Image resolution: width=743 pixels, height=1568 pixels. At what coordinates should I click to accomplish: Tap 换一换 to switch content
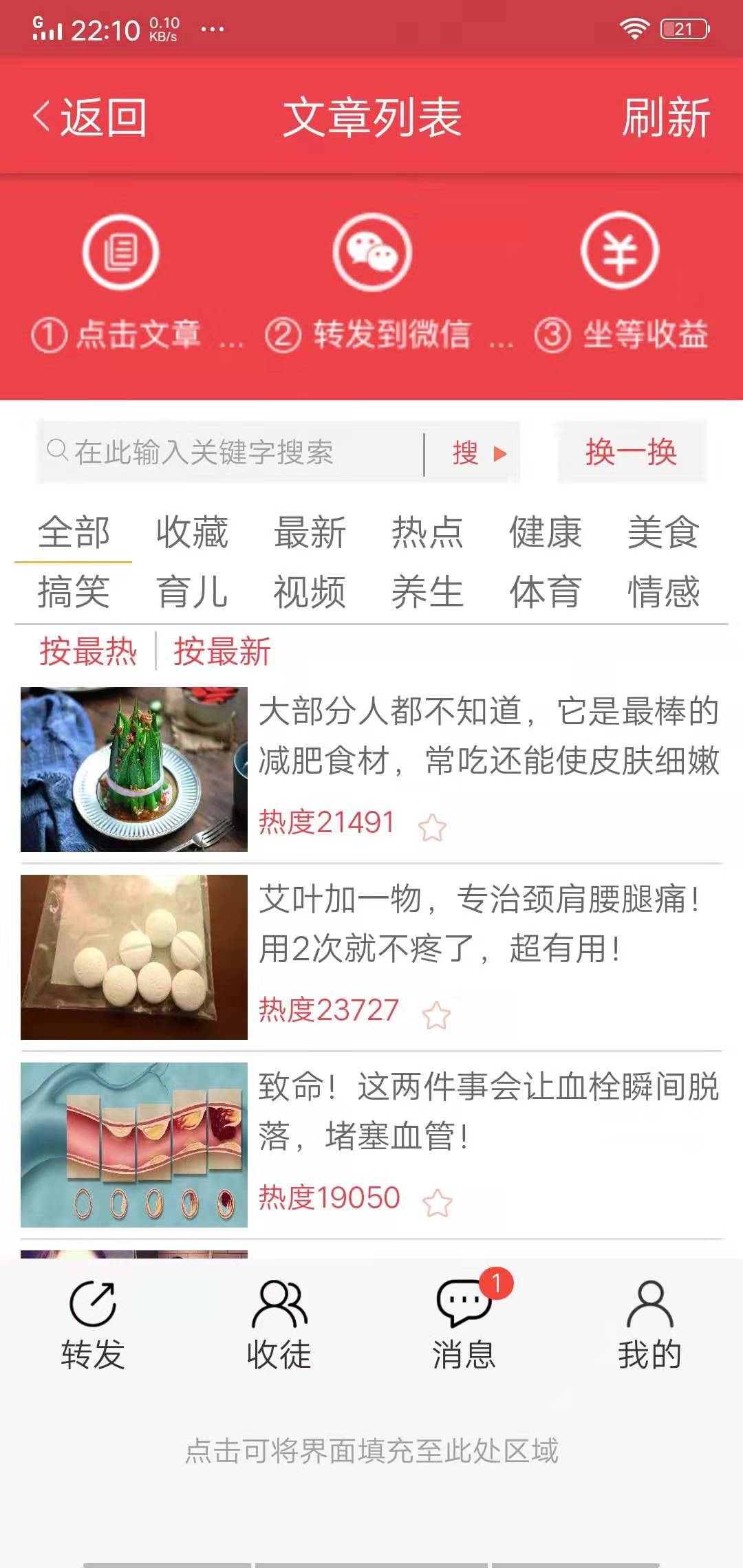[629, 453]
